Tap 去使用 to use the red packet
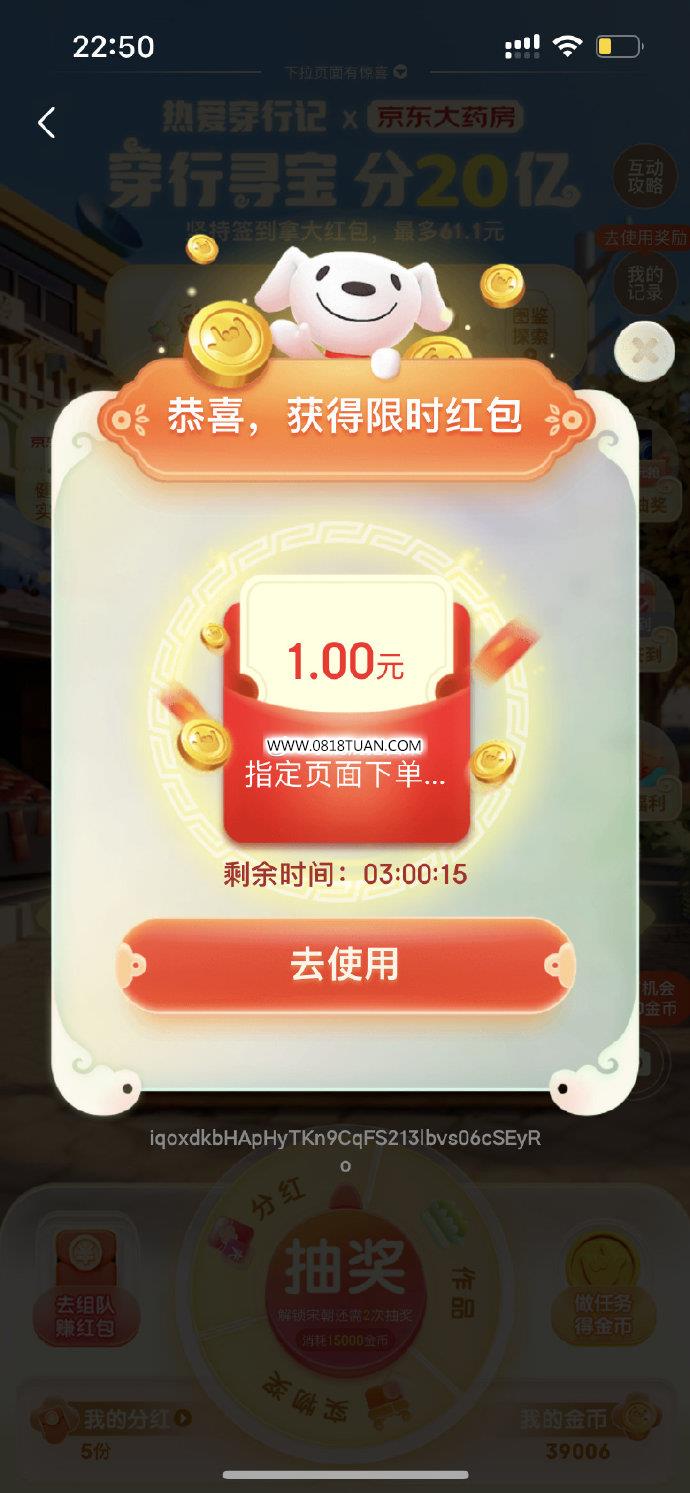 (x=345, y=964)
